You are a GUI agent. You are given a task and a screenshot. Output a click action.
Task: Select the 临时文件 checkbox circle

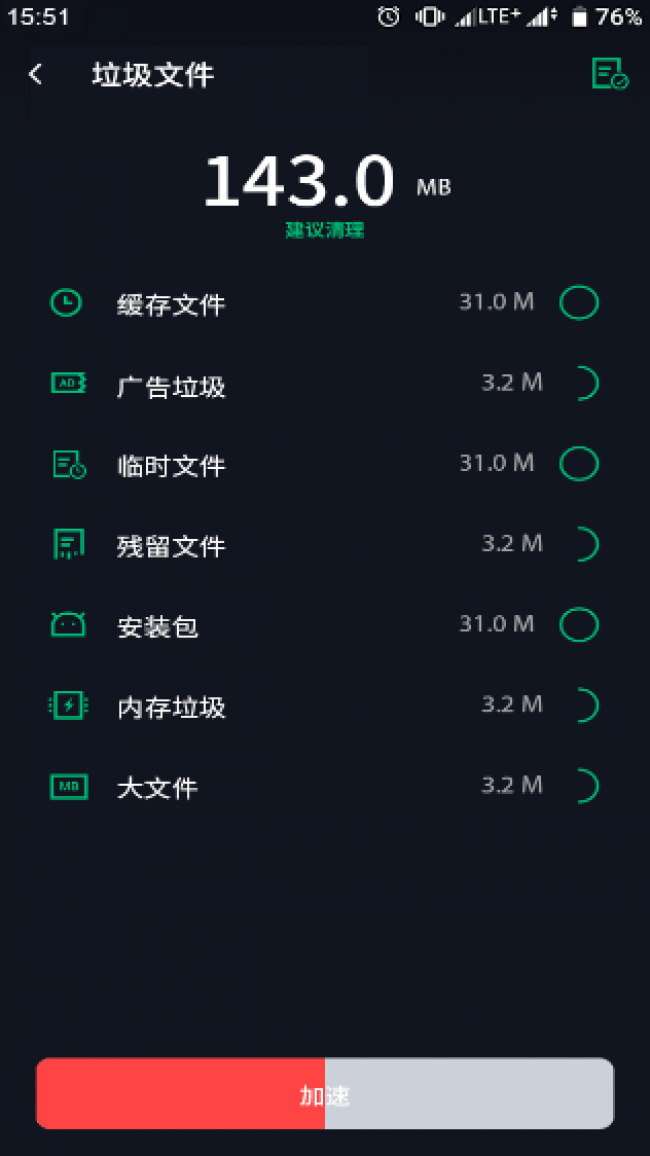pyautogui.click(x=579, y=464)
